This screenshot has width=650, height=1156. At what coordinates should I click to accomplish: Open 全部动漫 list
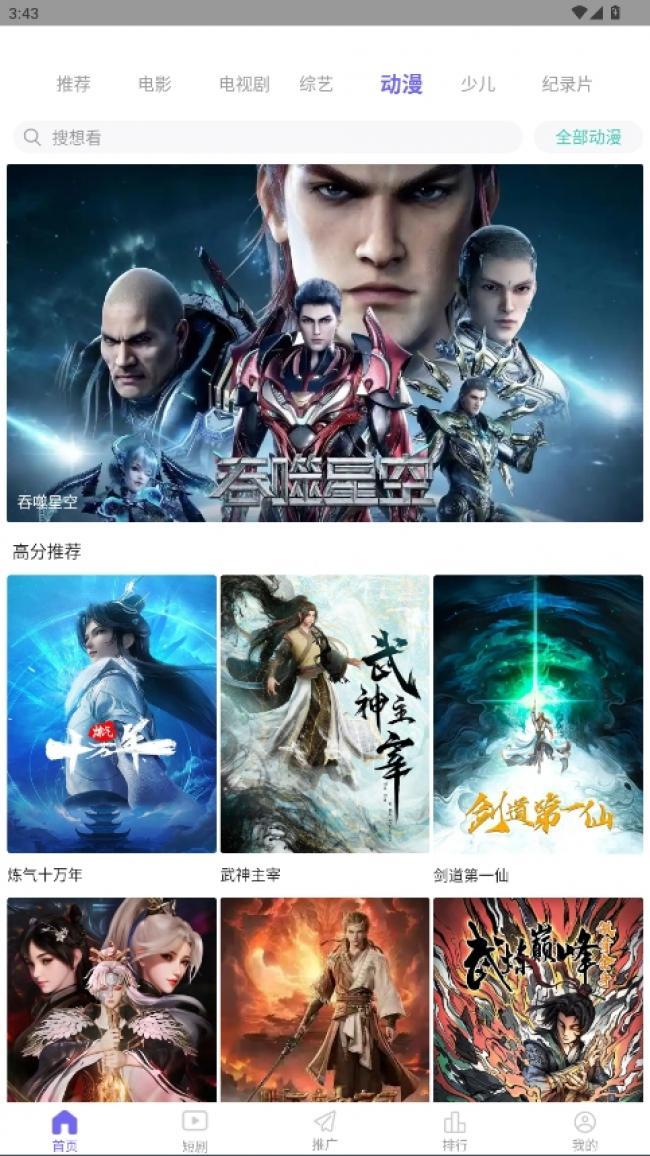pyautogui.click(x=588, y=137)
